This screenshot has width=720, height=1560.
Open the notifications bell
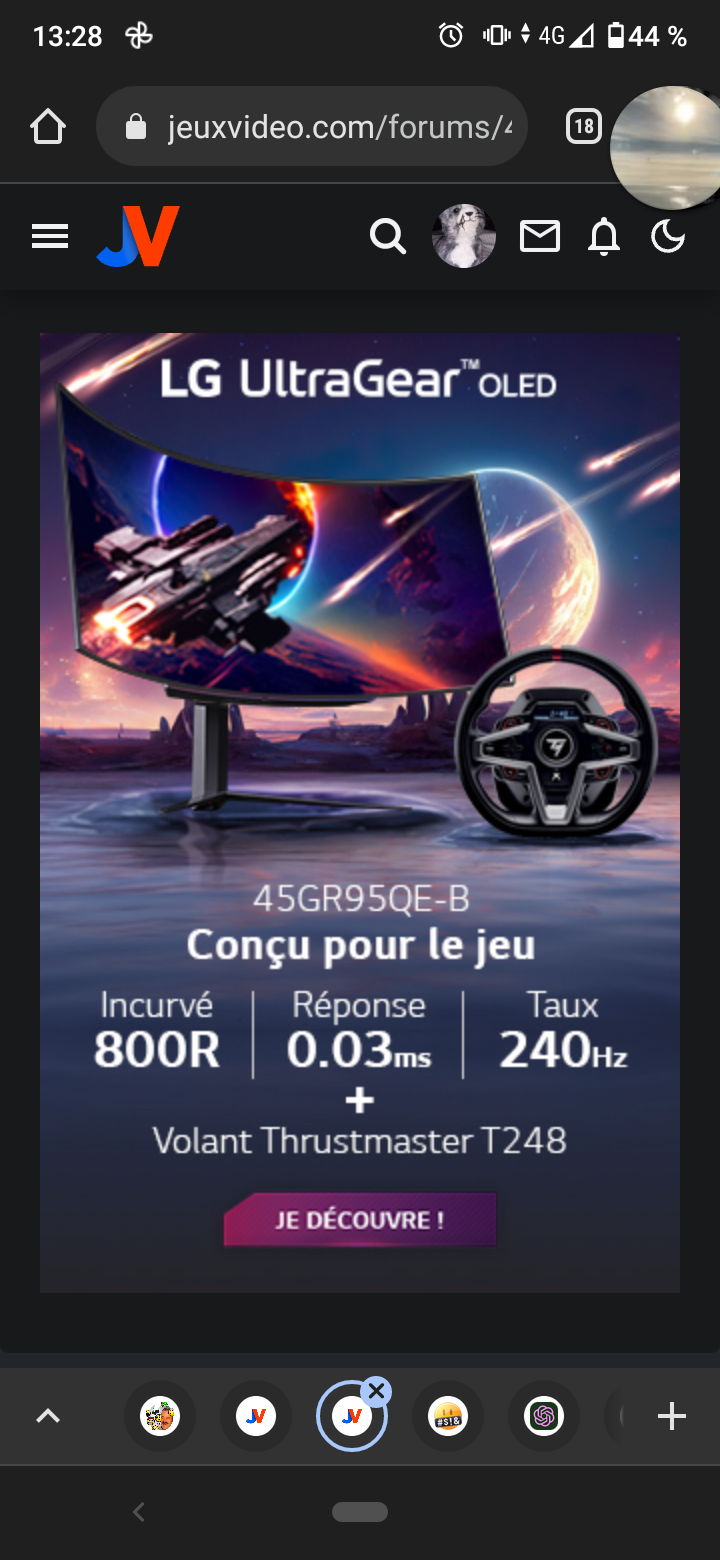click(x=604, y=237)
